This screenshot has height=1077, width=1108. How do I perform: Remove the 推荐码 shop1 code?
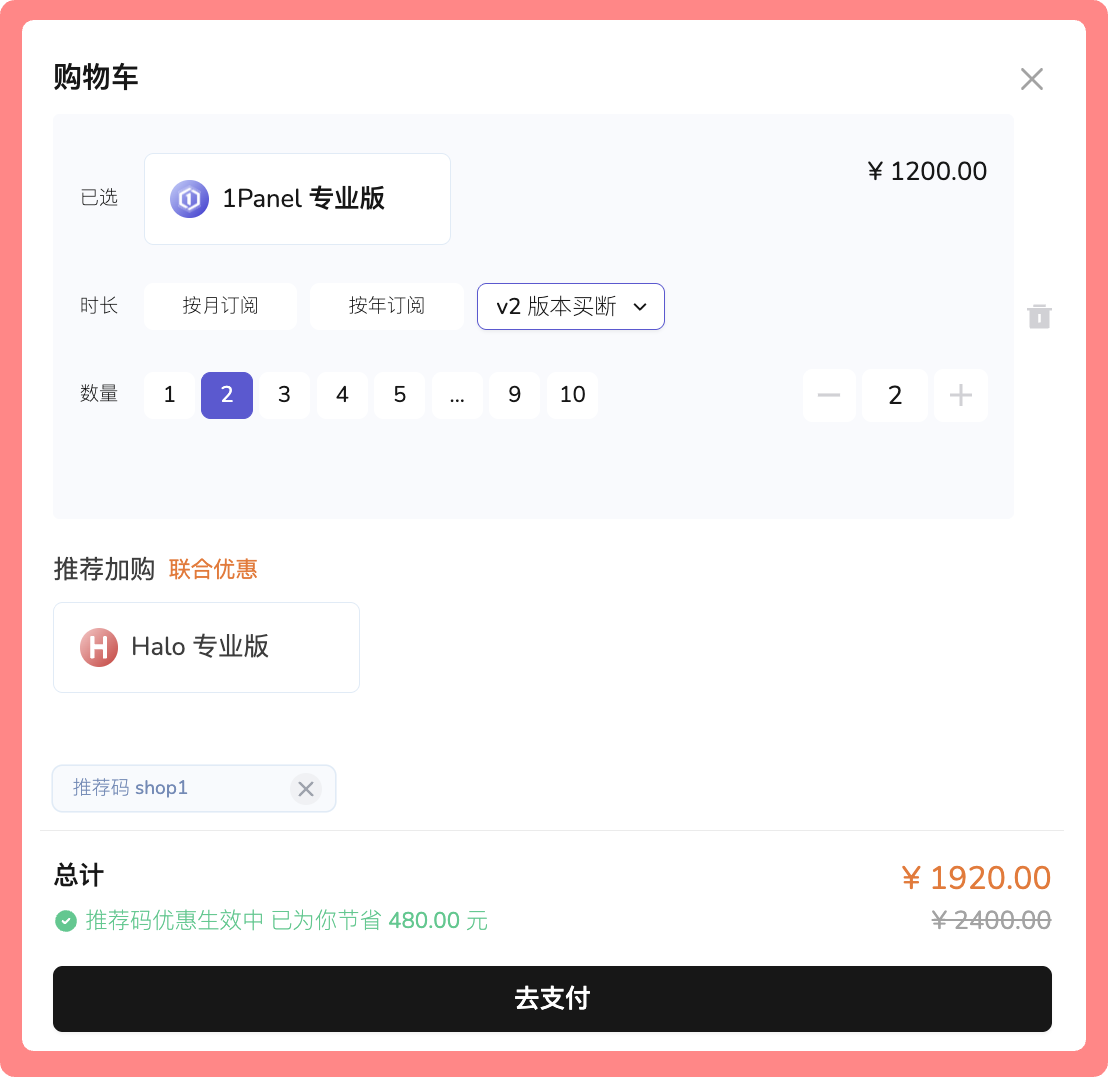click(x=306, y=789)
